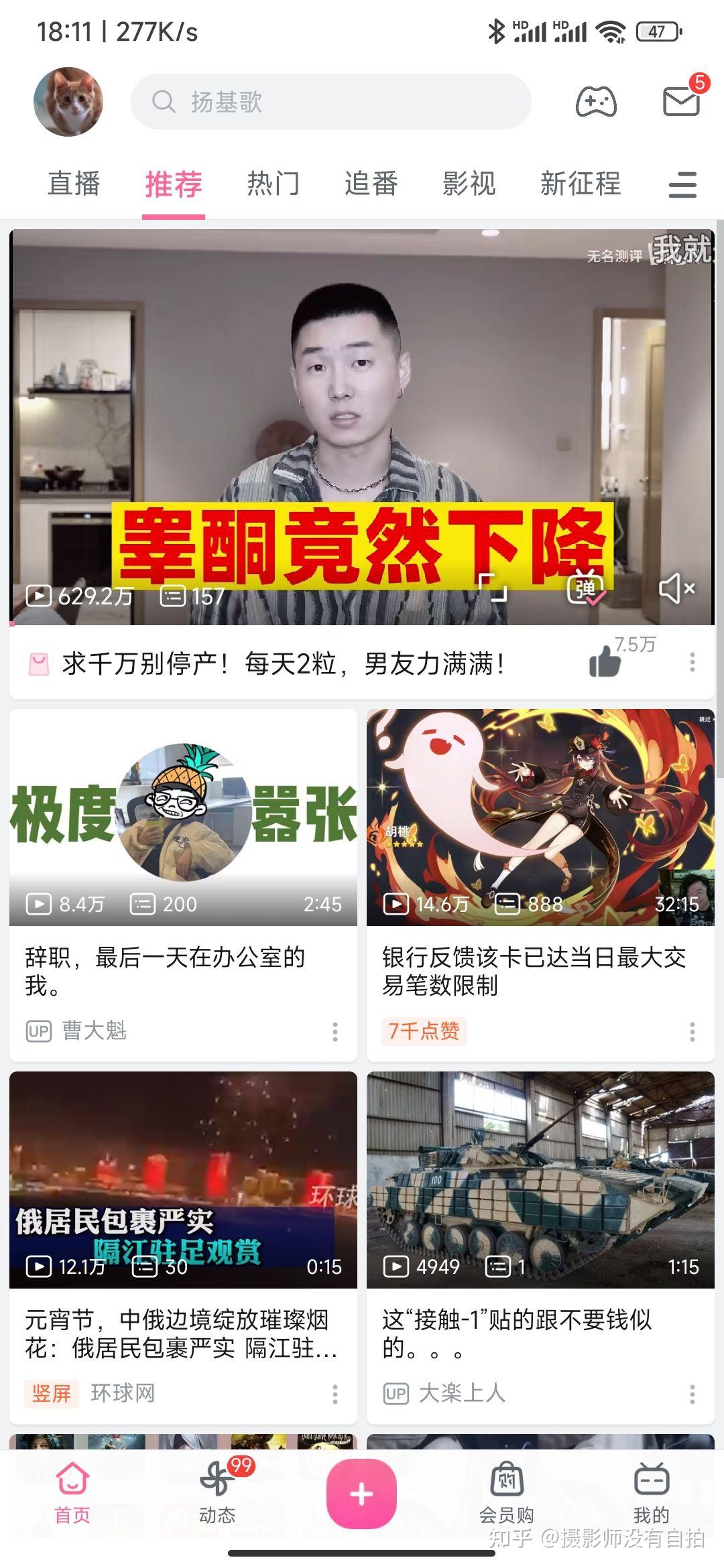Viewport: 724px width, 1568px height.
Task: Open more options for 曹大魁's video
Action: [x=335, y=1031]
